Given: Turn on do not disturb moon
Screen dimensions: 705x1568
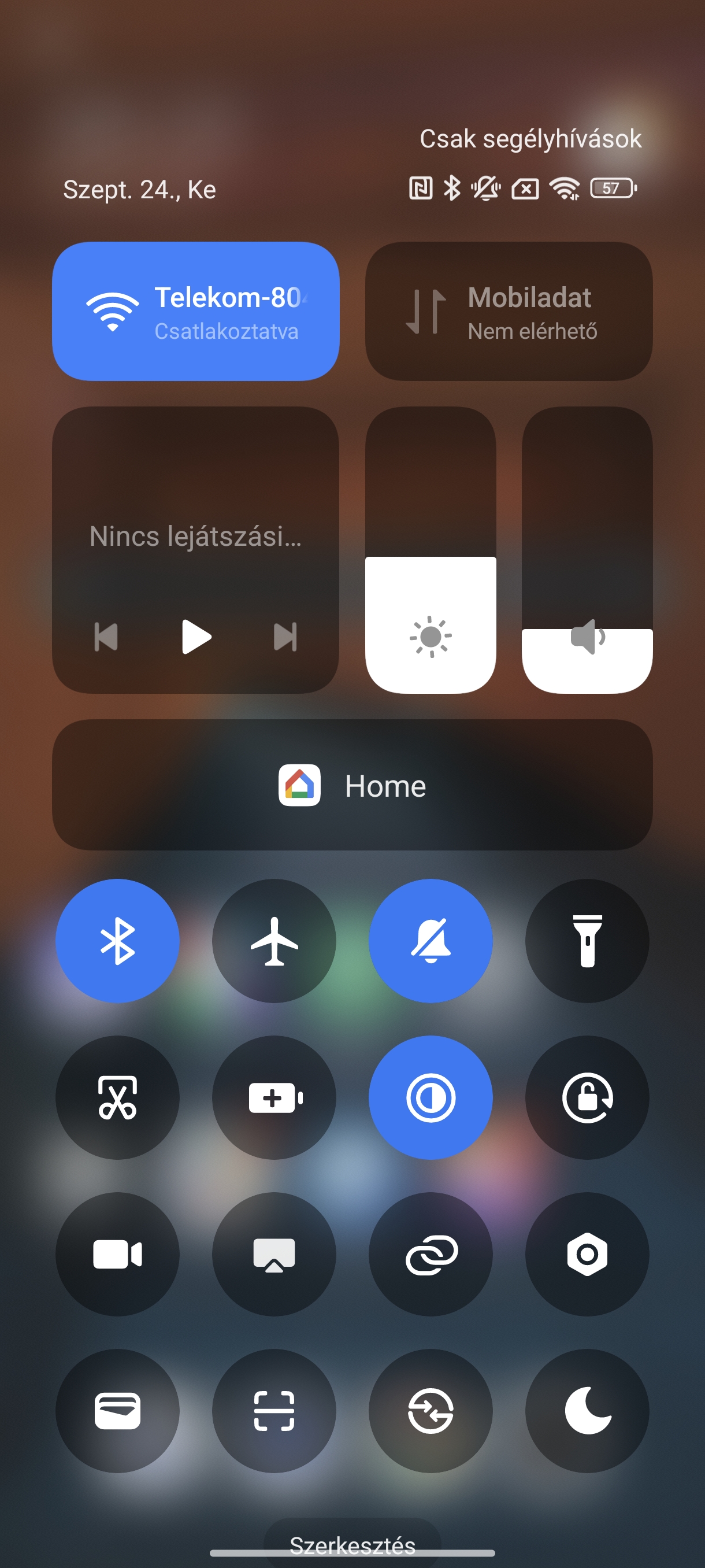Looking at the screenshot, I should (587, 1411).
